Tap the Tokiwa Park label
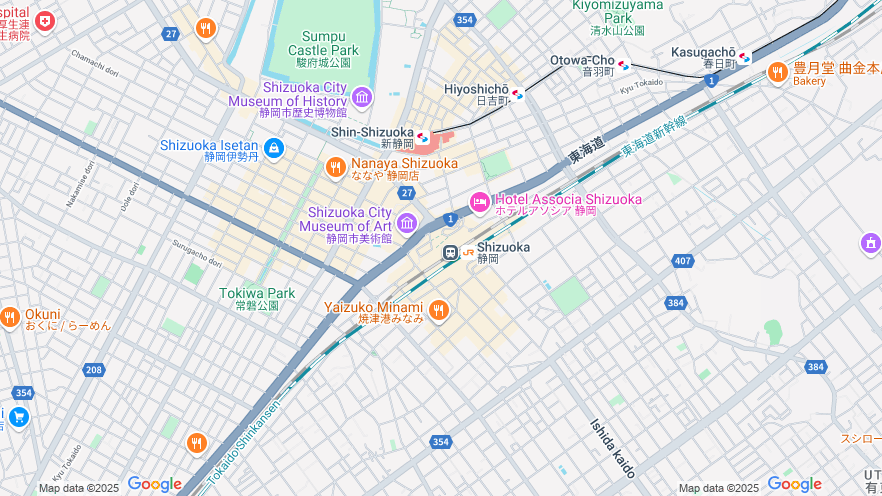 coord(257,293)
